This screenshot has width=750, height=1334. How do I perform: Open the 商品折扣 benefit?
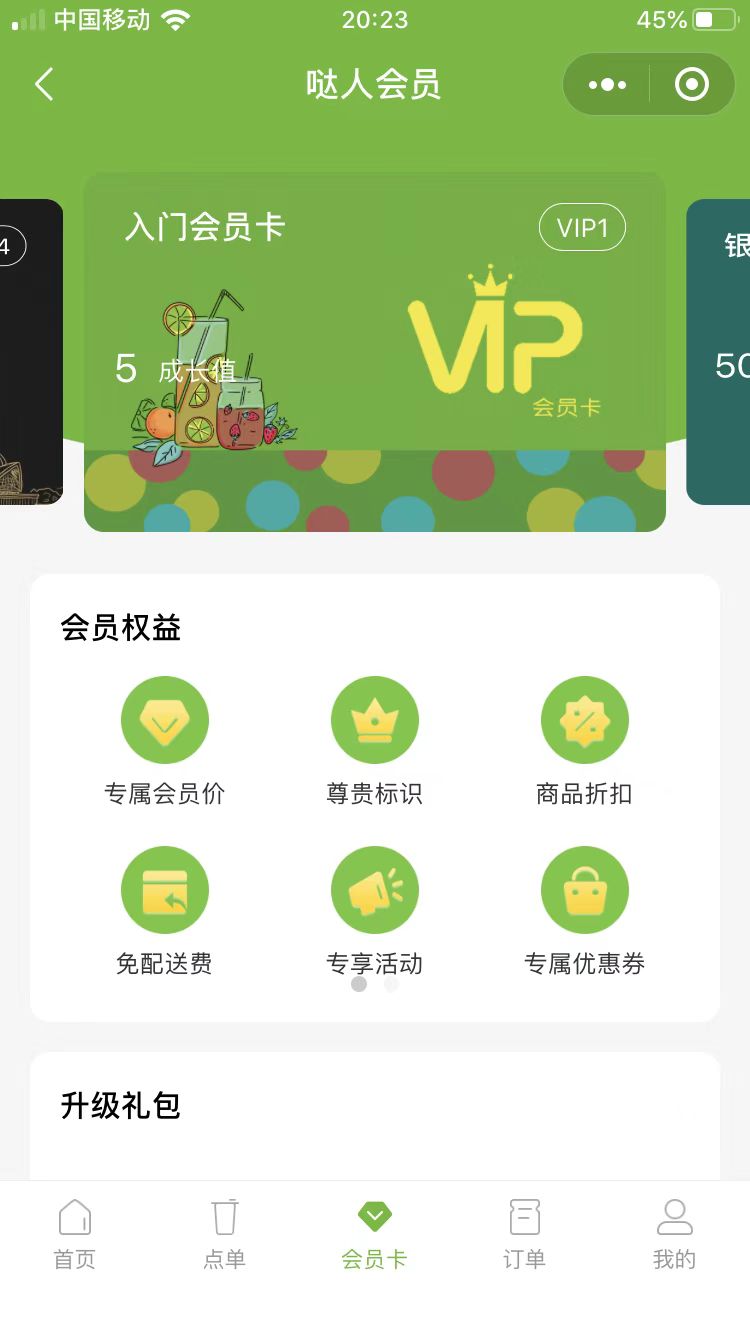tap(585, 742)
